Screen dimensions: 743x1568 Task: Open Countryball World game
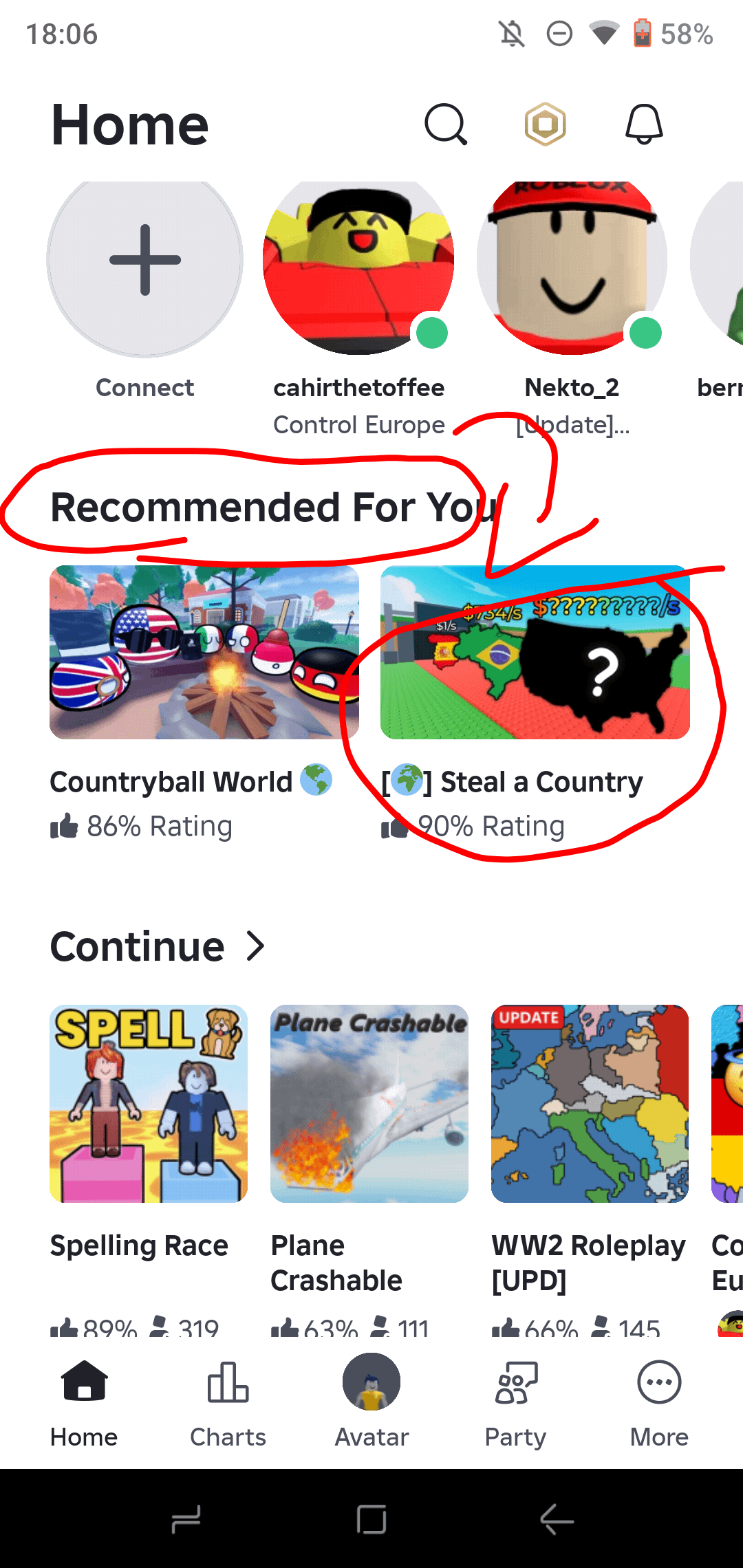point(204,652)
